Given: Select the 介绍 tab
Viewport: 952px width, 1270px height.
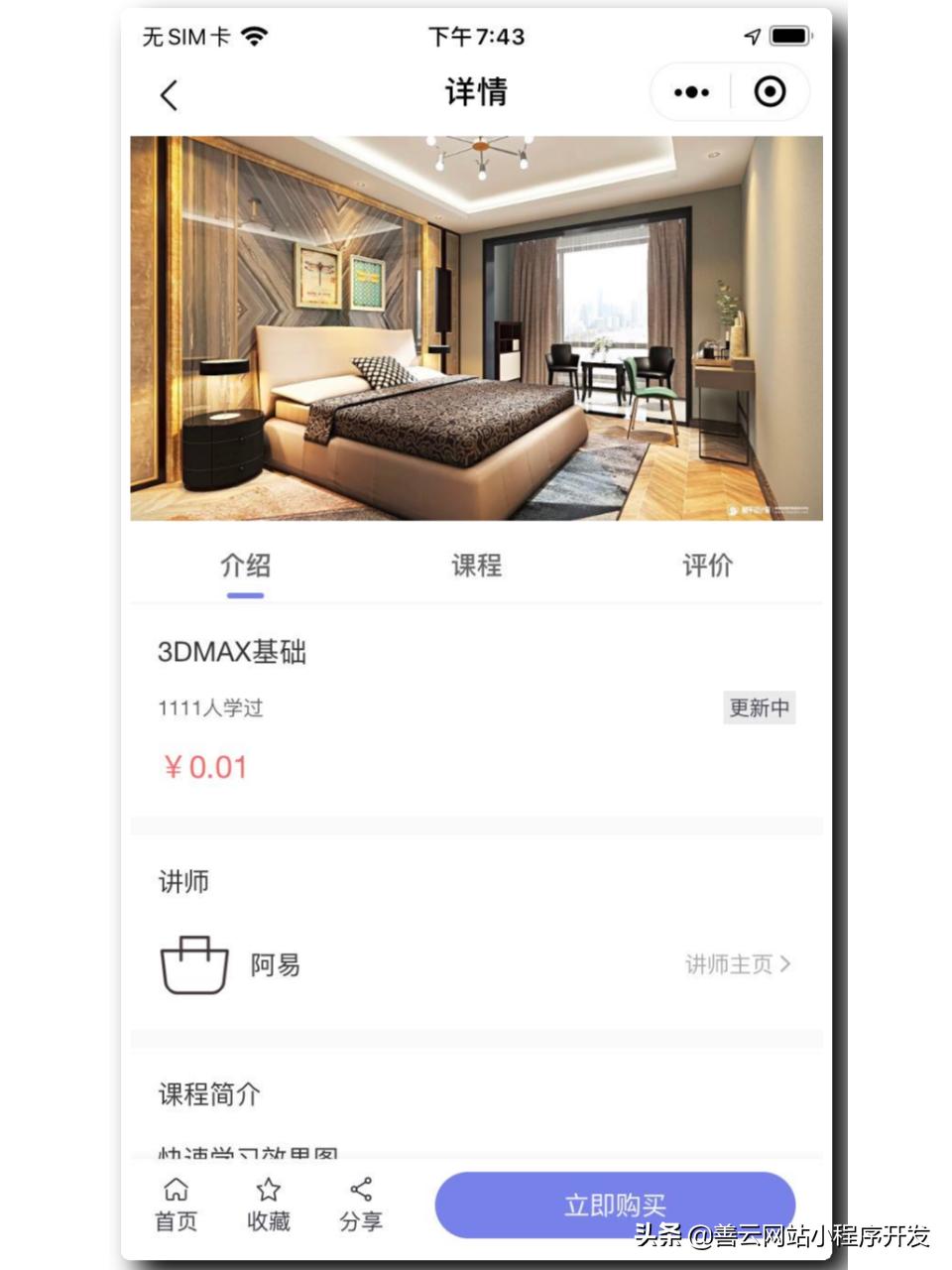Looking at the screenshot, I should pos(247,566).
